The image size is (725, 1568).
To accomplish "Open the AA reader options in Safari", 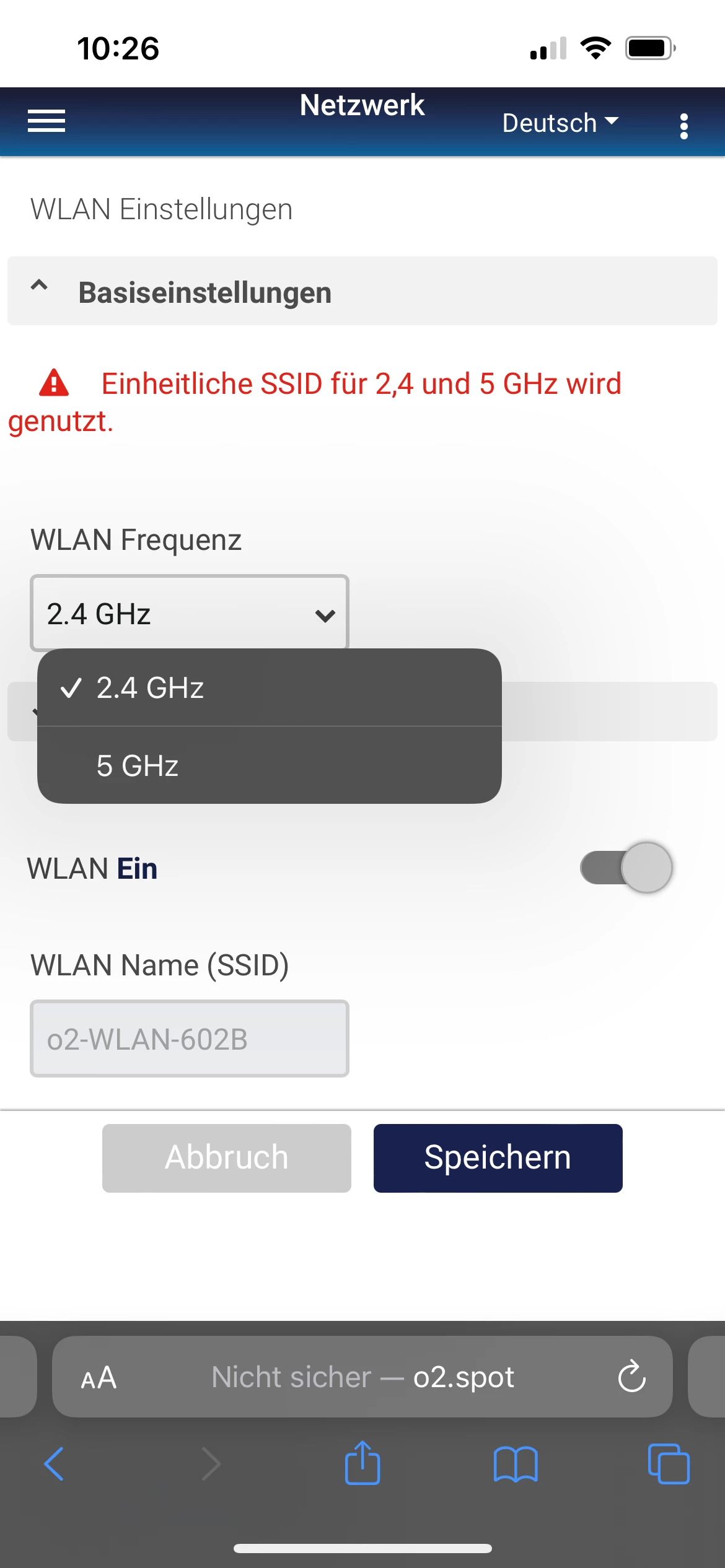I will pos(99,1378).
